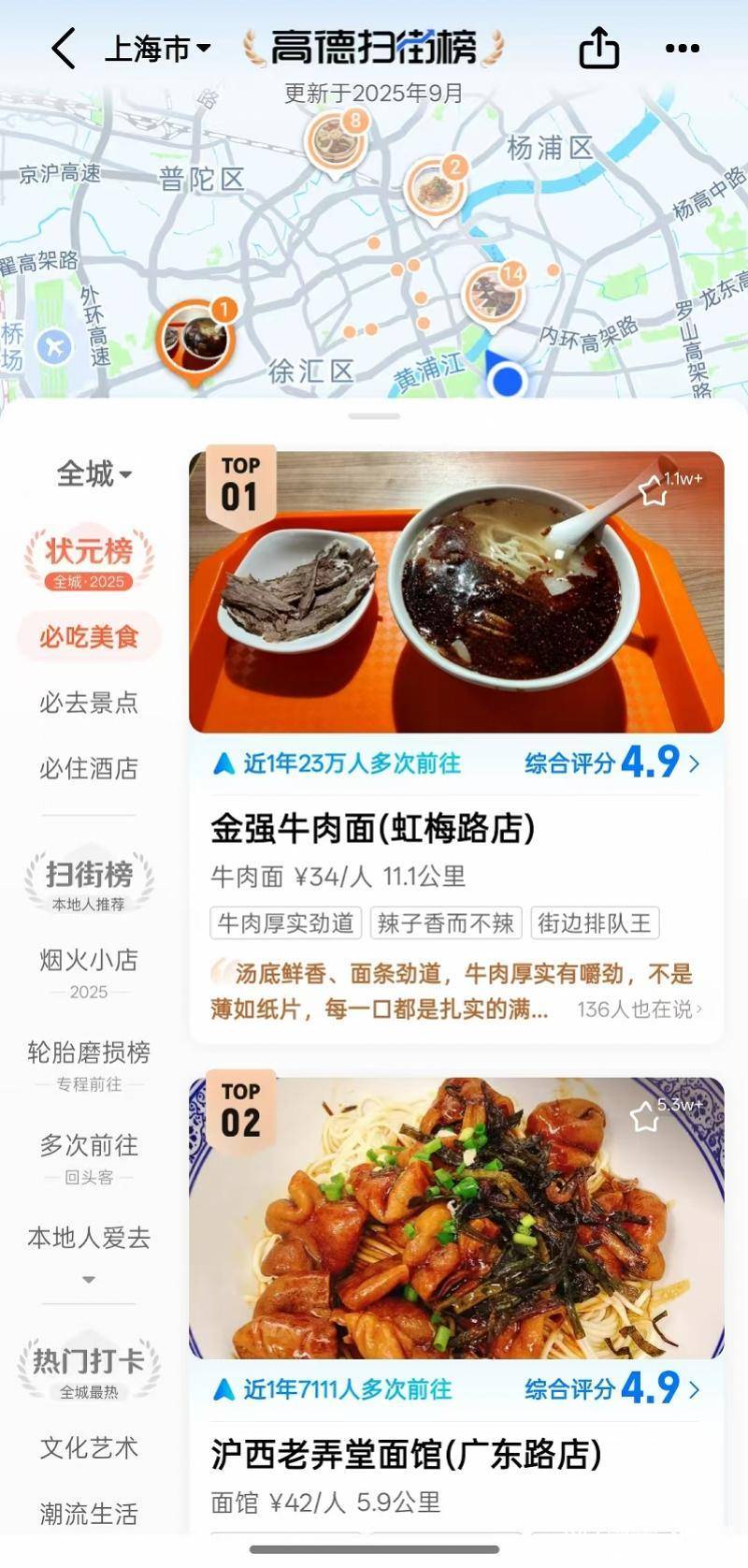Open the 金强牛肉面(虹梅路店) restaurant card
This screenshot has height=1568, width=748.
(372, 829)
